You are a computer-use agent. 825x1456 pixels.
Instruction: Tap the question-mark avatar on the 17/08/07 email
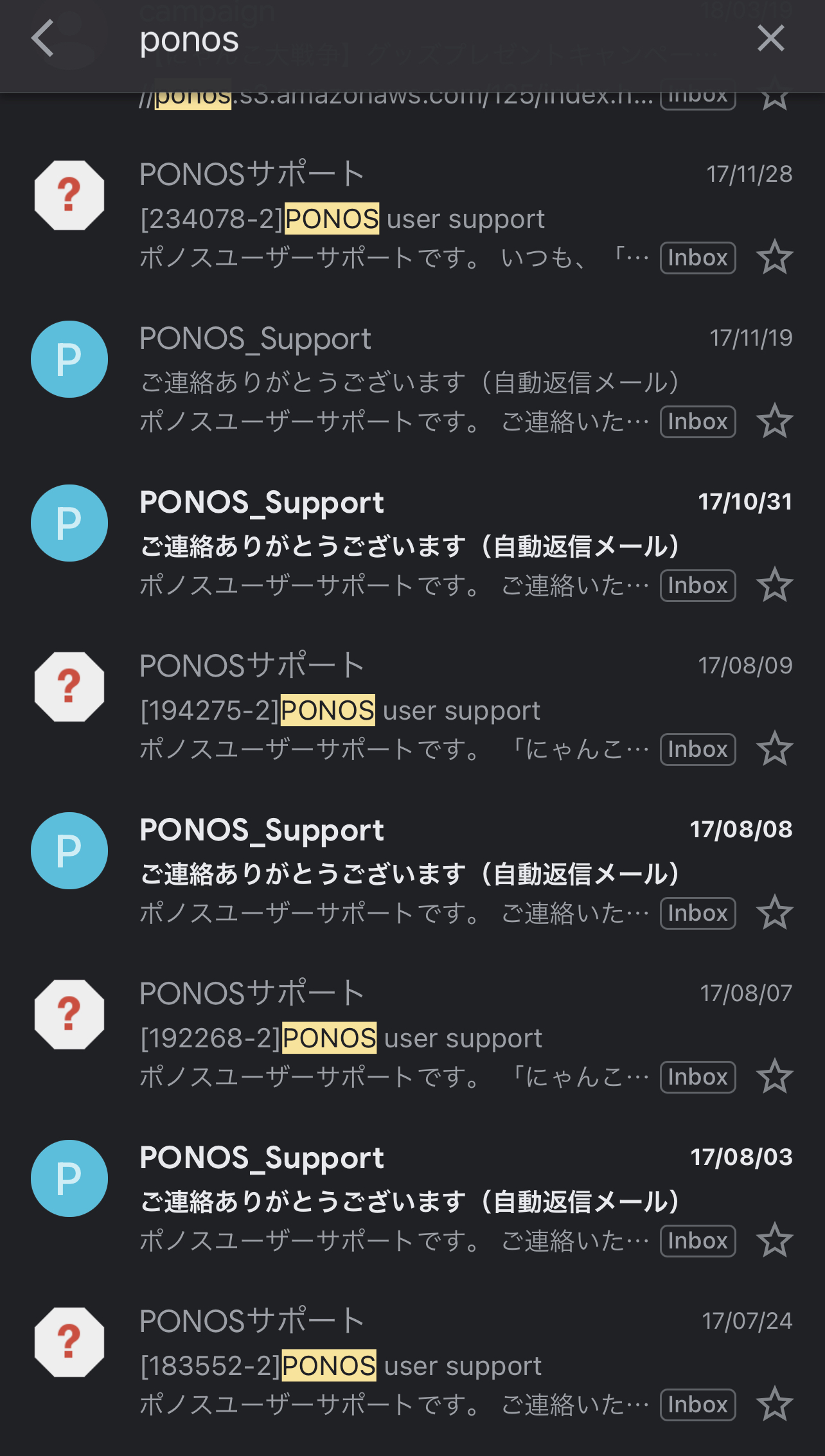coord(69,1015)
